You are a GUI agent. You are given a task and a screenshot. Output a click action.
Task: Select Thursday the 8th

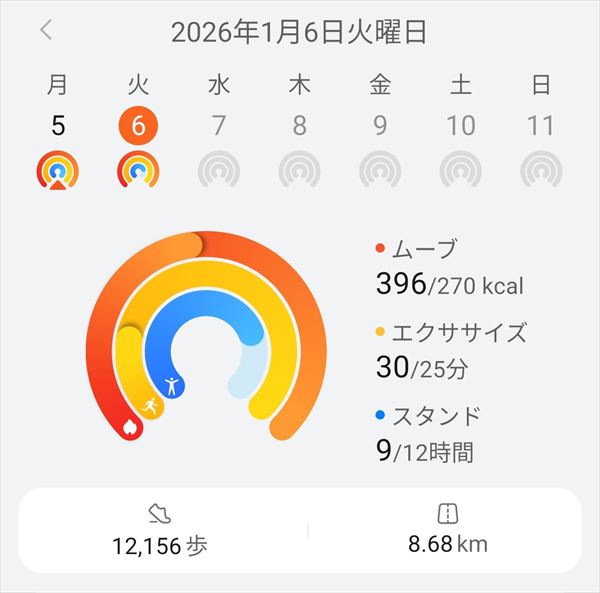pos(299,127)
